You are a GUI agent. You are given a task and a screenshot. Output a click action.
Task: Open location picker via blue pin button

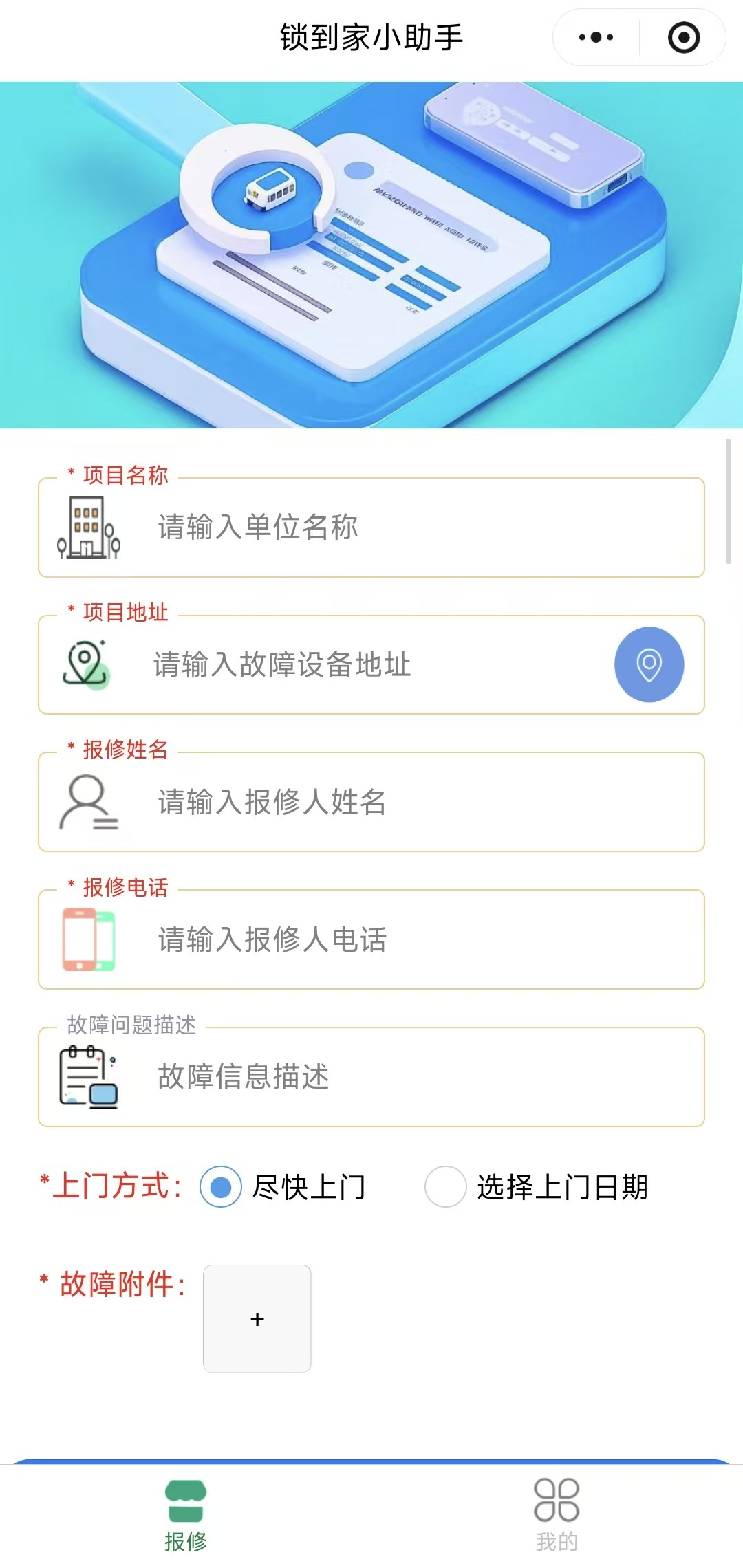[x=647, y=664]
